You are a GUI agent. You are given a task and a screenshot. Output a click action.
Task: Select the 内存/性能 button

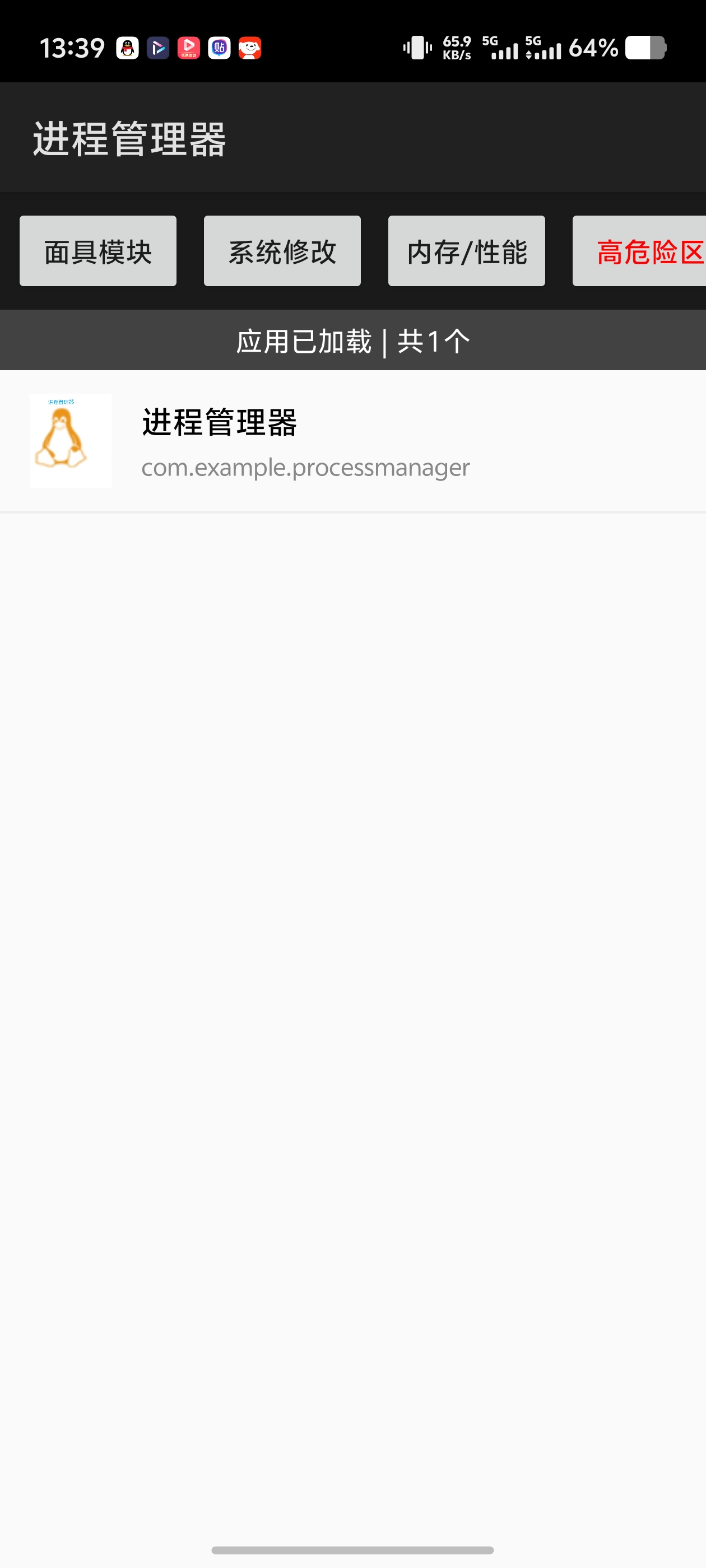[x=467, y=251]
